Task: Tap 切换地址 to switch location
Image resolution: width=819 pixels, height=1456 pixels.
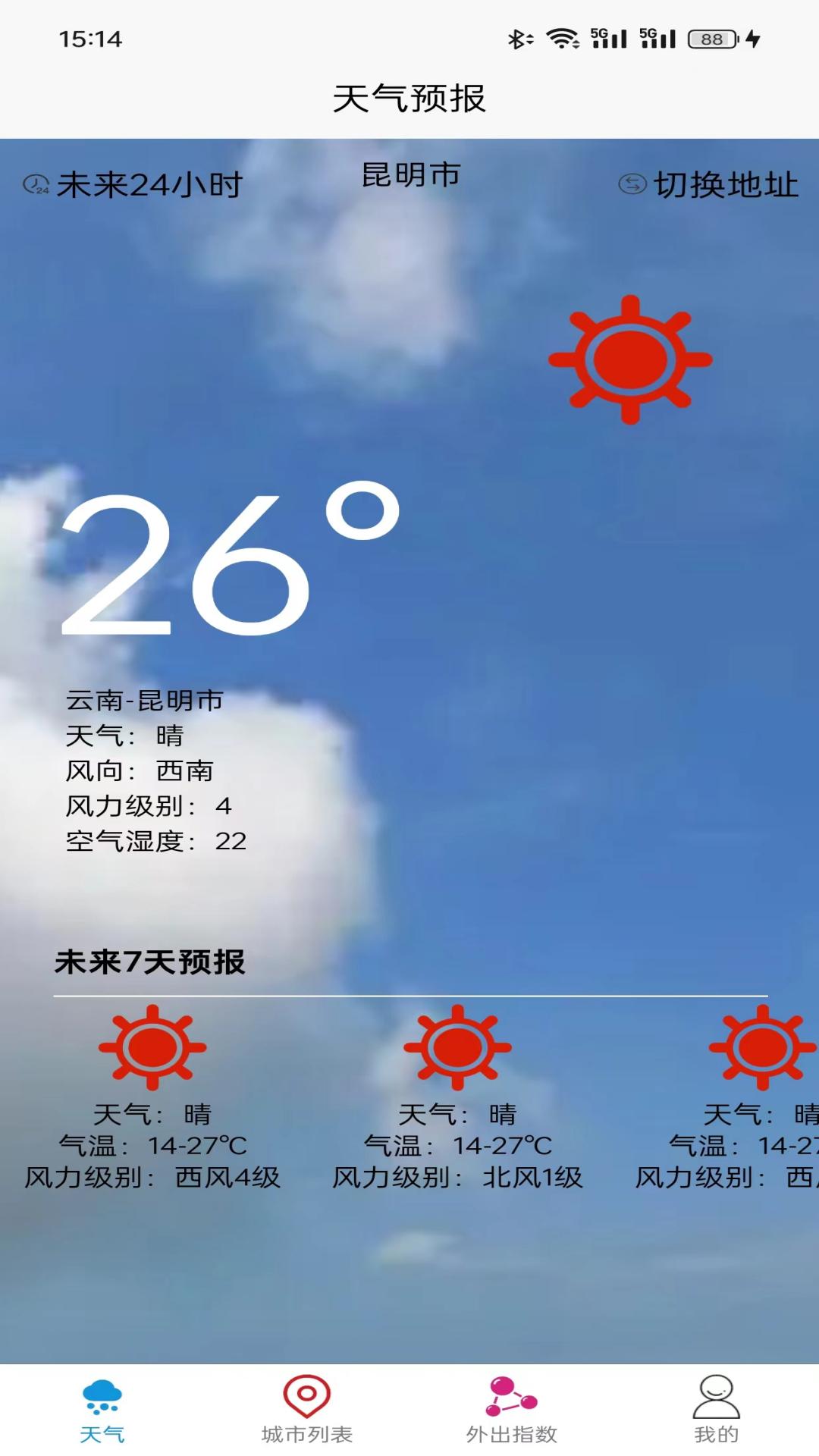Action: [x=708, y=184]
